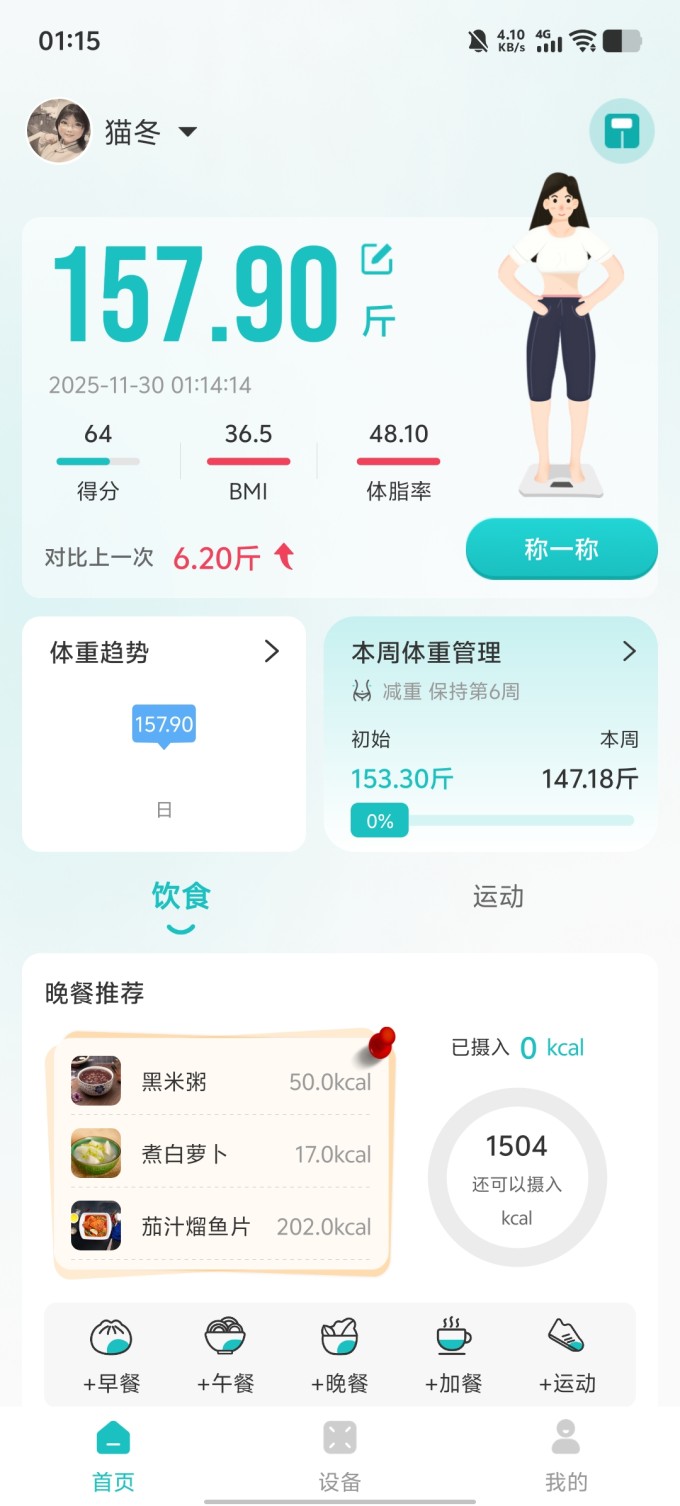Log a workout with +运动

tap(567, 1355)
